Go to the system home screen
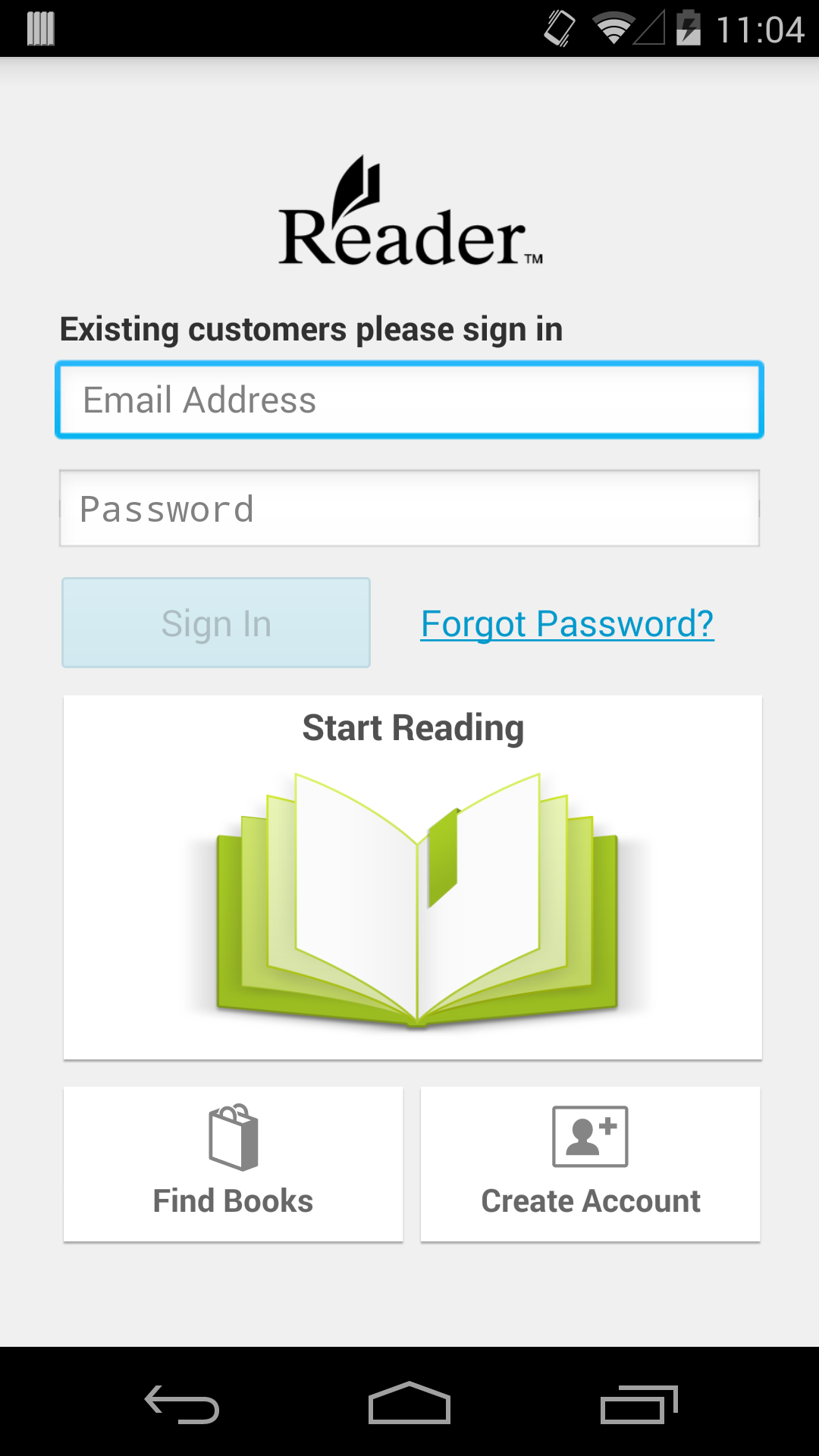 409,1404
